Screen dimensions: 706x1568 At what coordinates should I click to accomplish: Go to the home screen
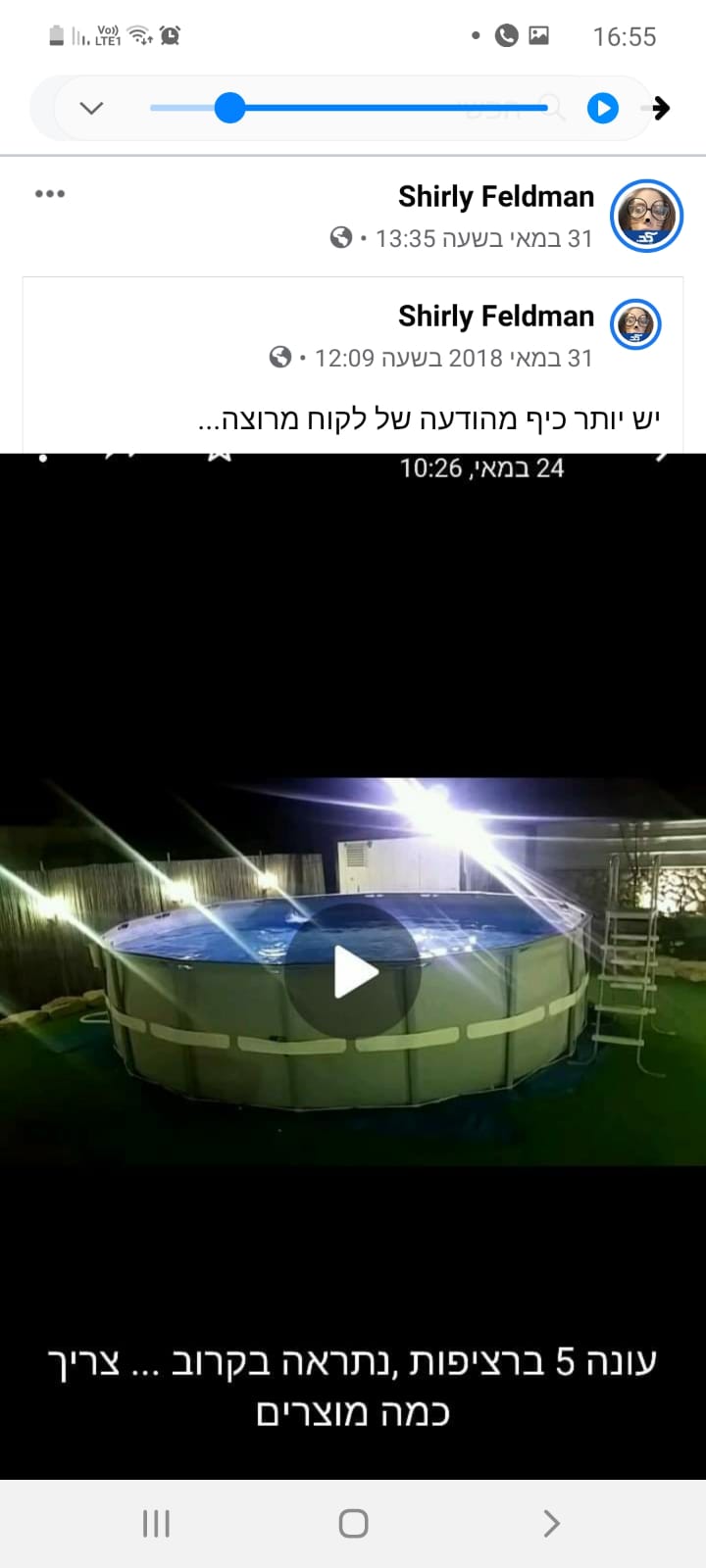tap(353, 1523)
